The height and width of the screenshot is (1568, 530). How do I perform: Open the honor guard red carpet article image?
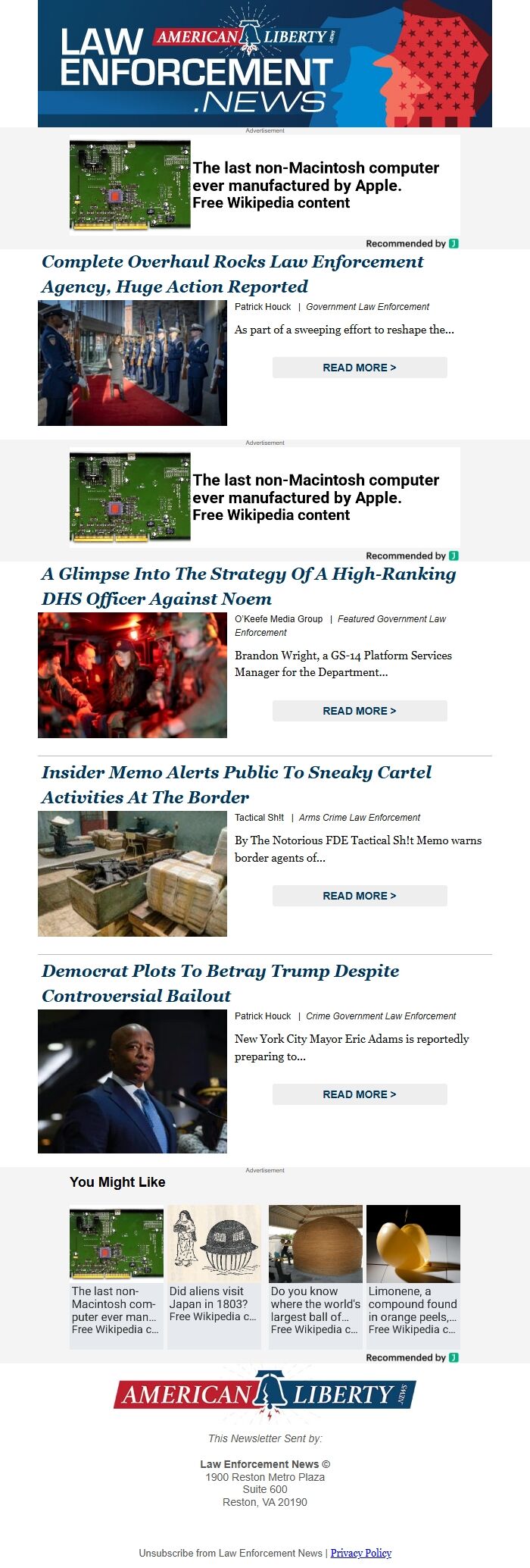[x=132, y=363]
